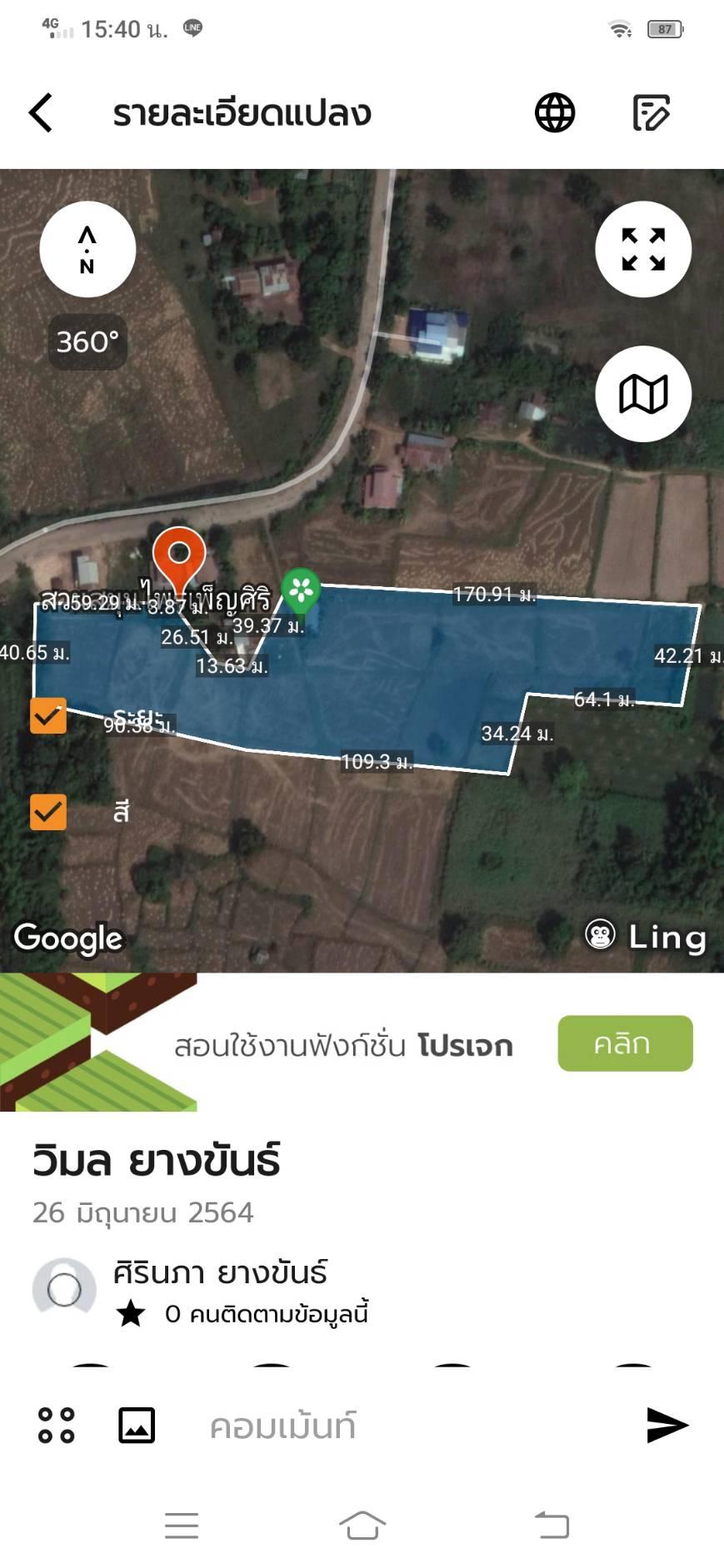This screenshot has height=1568, width=724.
Task: Open ศิรินภา ยางขันธ์'s profile
Action: (x=220, y=1272)
